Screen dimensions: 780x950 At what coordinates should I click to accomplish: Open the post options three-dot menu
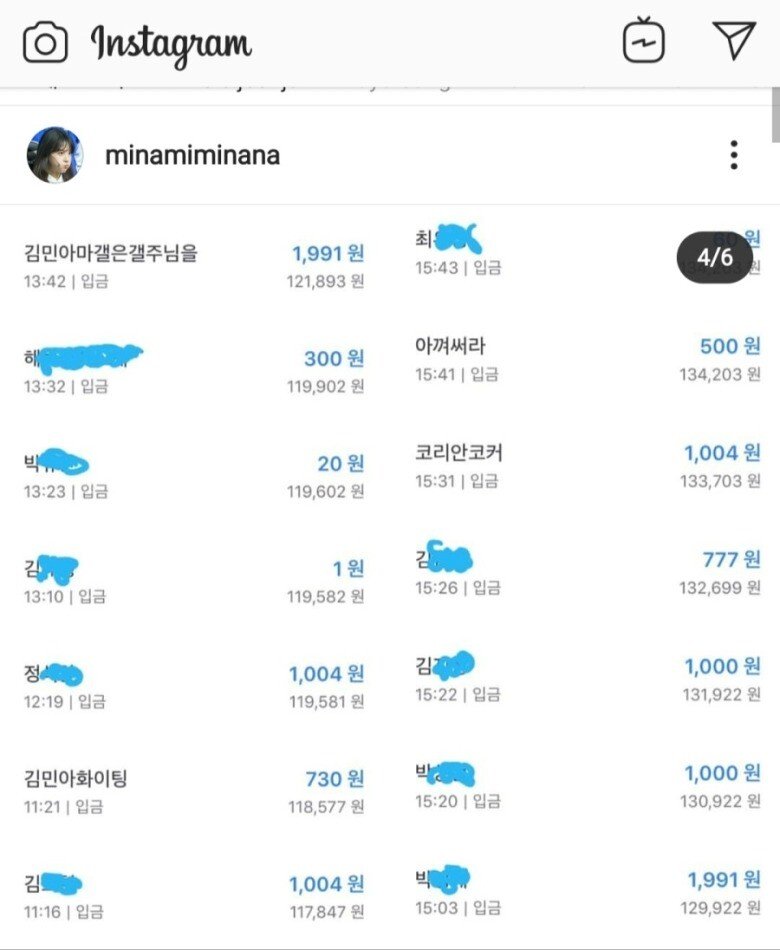point(734,155)
